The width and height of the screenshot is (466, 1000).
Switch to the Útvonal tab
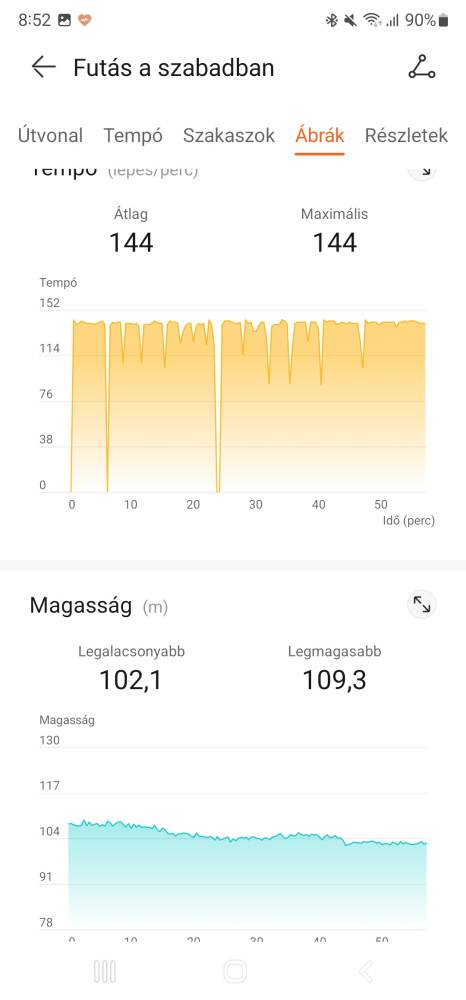pyautogui.click(x=50, y=135)
